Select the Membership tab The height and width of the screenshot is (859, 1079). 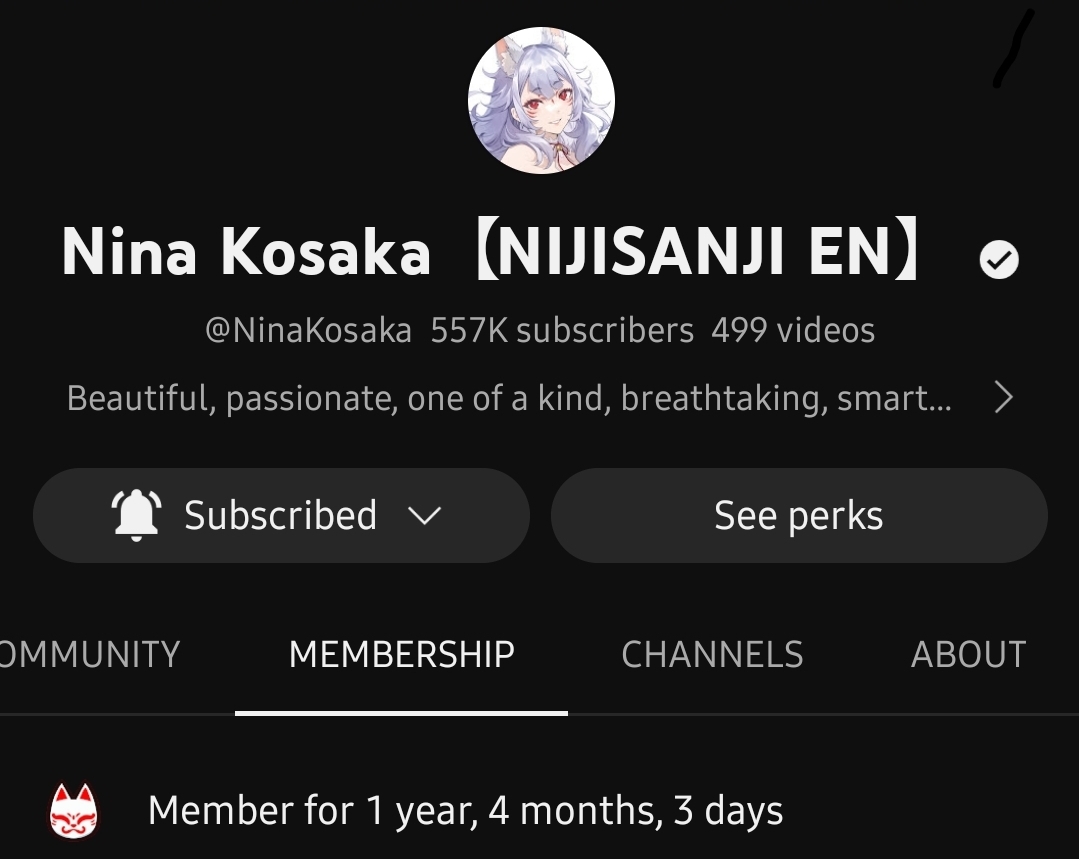coord(401,654)
